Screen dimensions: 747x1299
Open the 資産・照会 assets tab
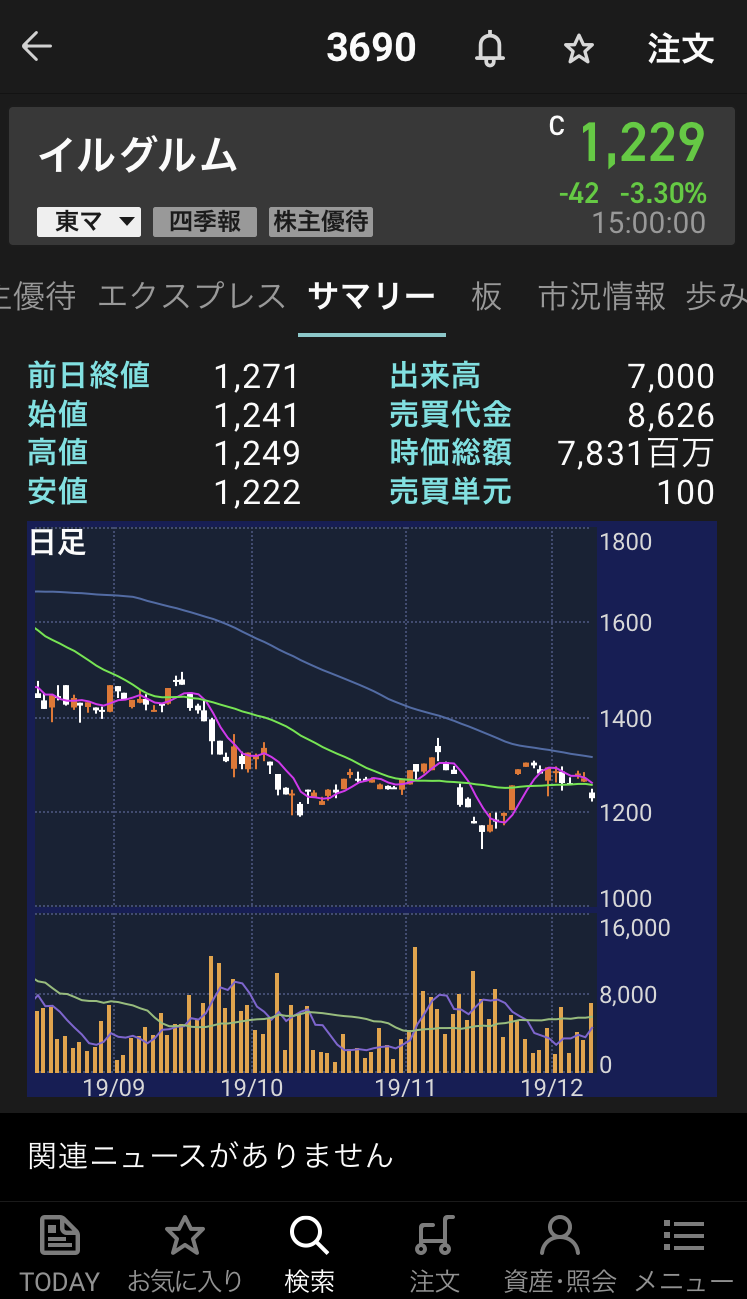pos(560,1251)
